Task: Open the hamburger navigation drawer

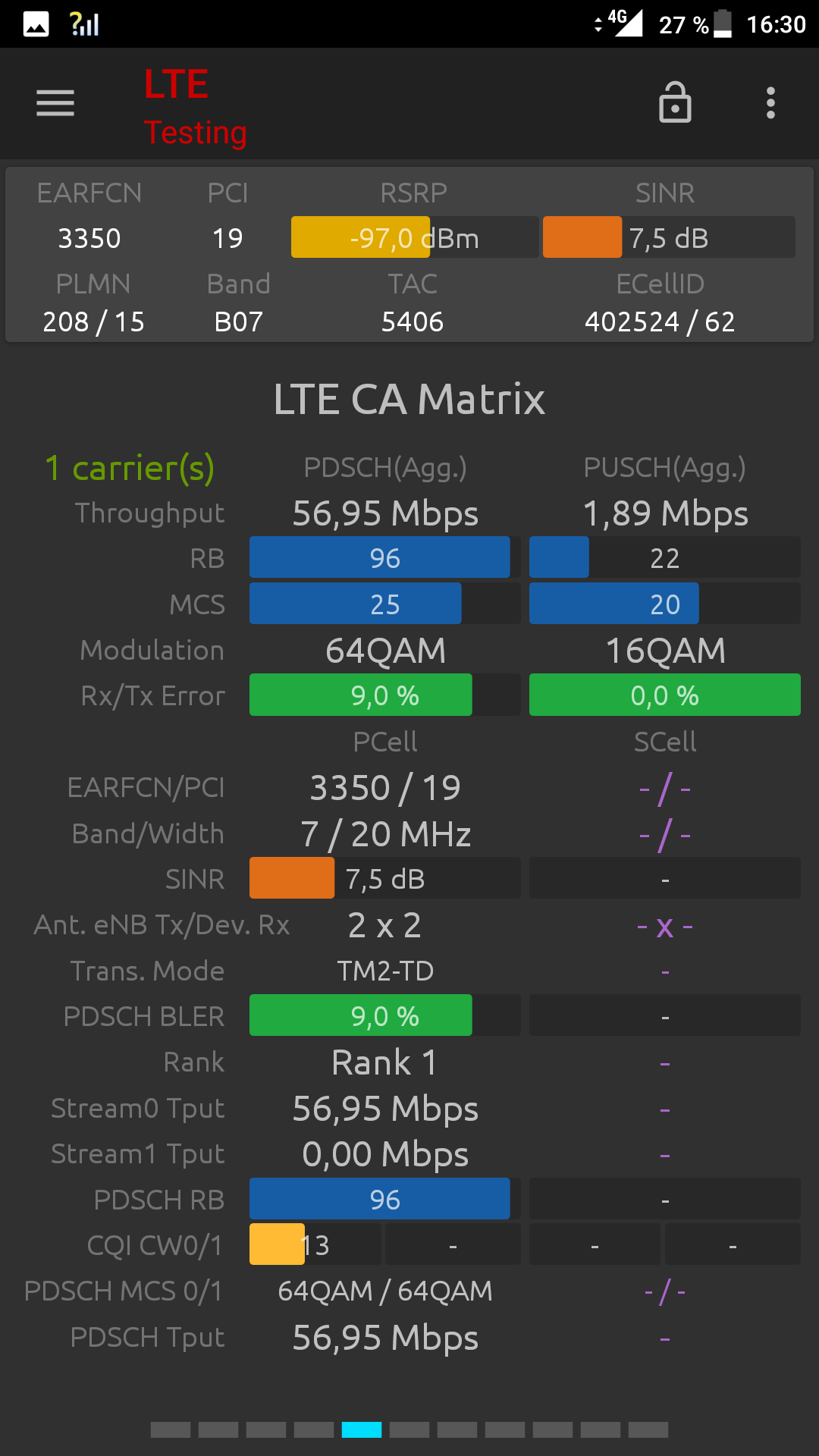Action: point(55,103)
